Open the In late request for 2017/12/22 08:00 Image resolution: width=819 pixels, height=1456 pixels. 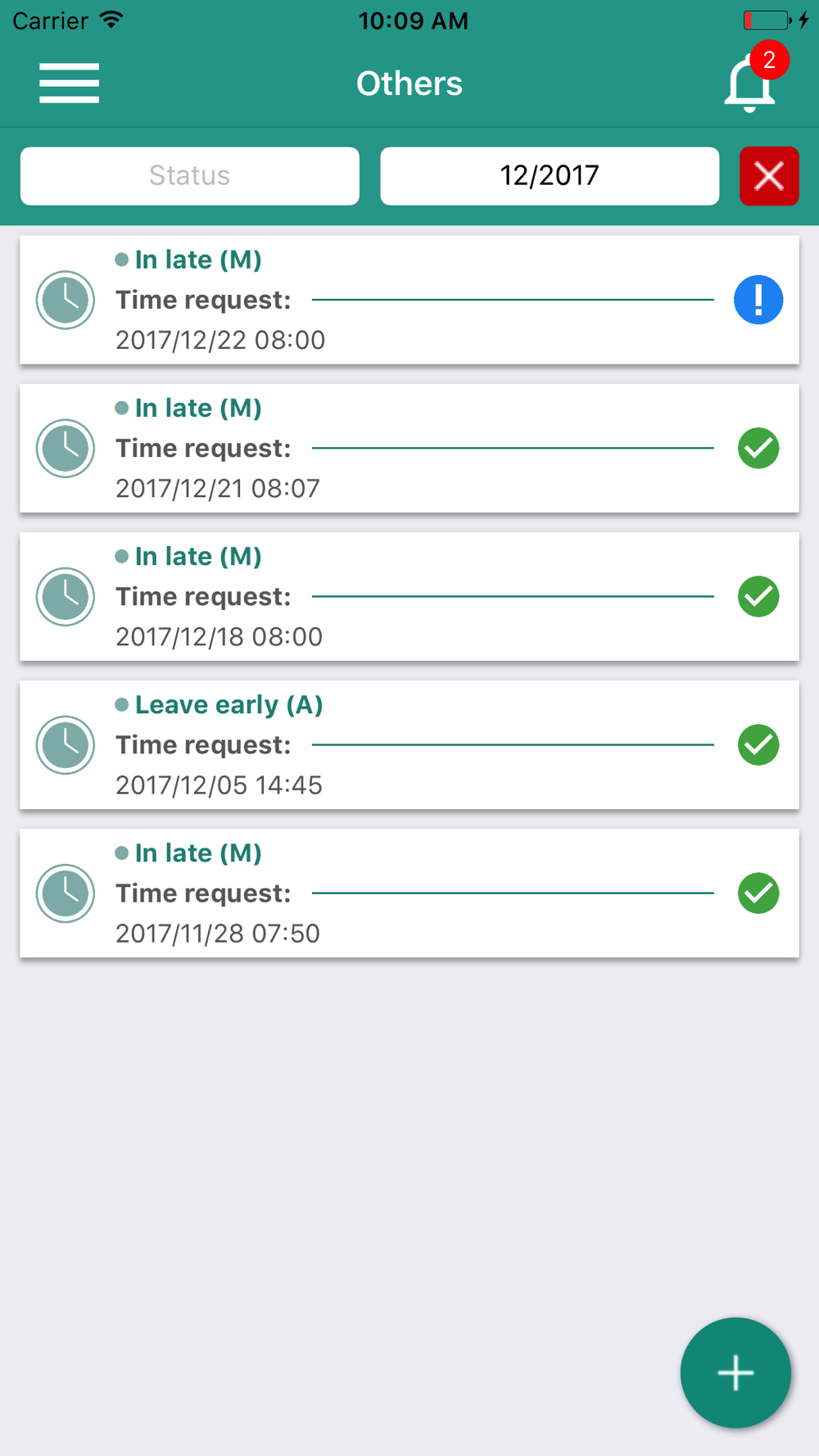click(x=409, y=300)
